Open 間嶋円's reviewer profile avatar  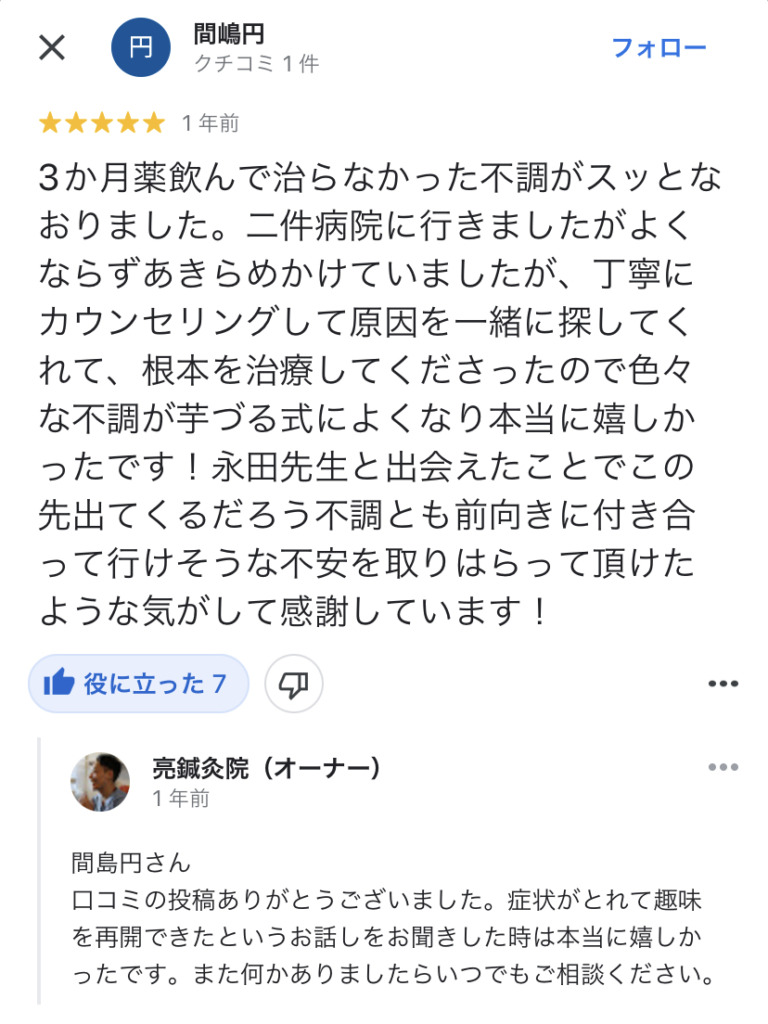click(x=141, y=47)
